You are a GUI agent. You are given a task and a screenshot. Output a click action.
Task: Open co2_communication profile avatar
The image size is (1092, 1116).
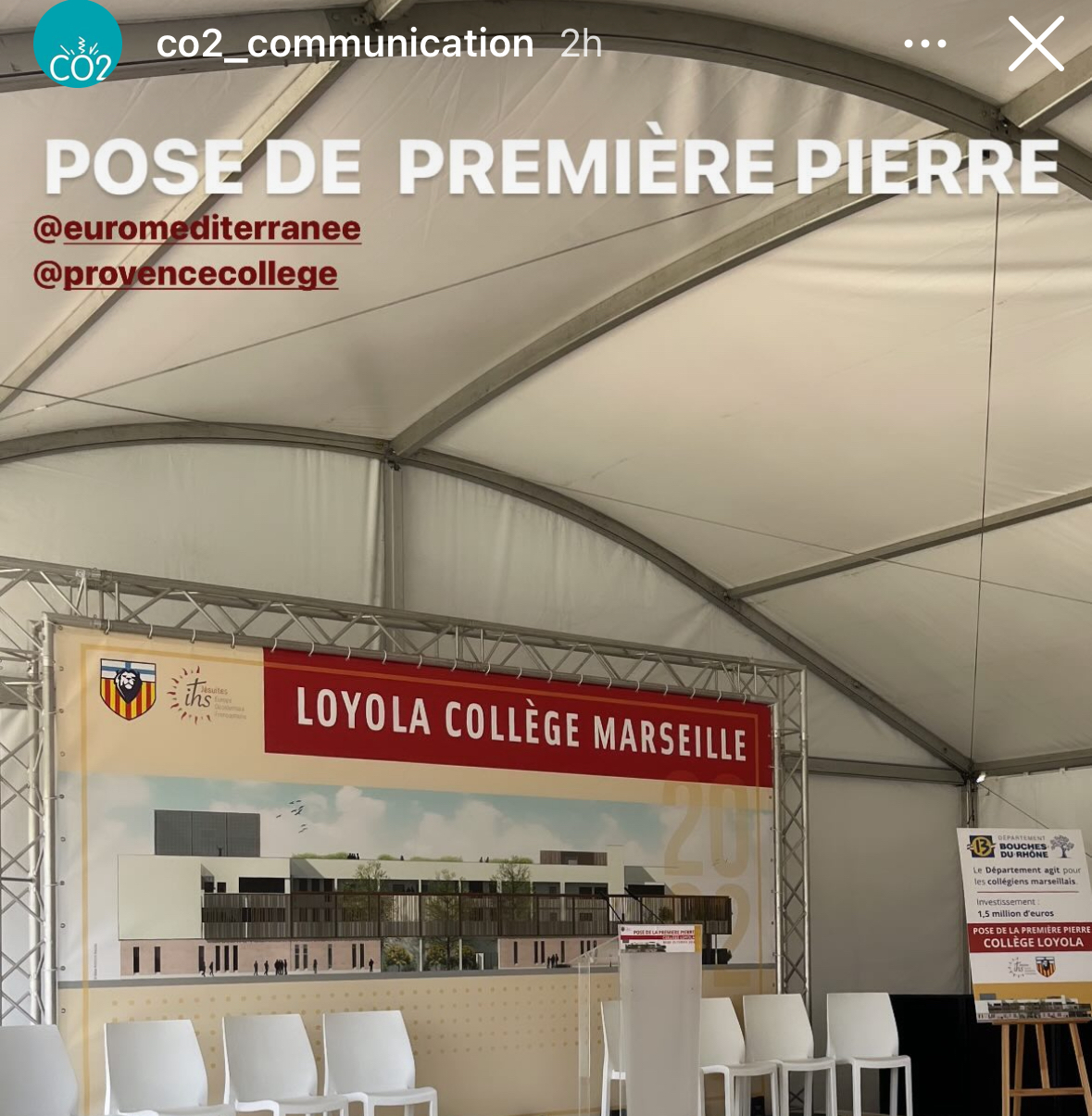[78, 44]
